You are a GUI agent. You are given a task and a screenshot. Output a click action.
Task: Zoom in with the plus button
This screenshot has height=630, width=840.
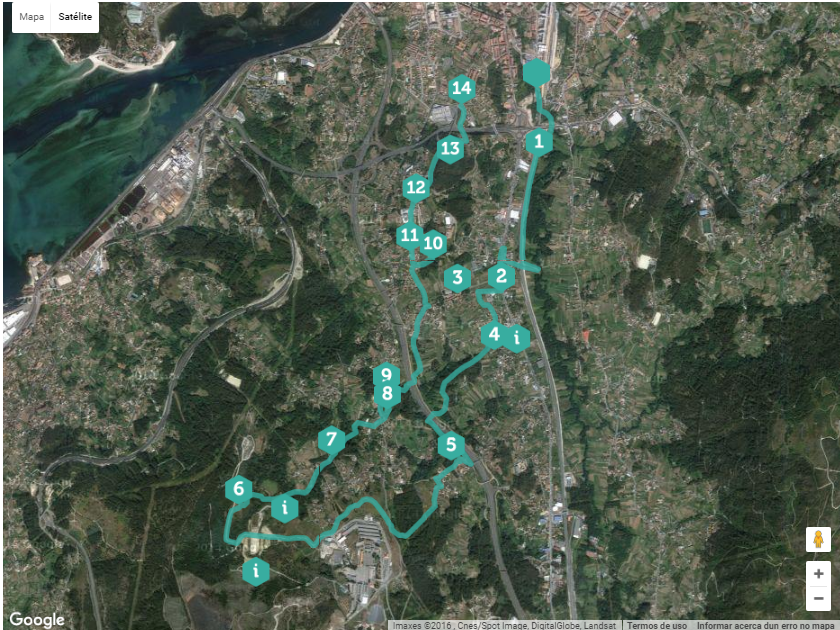818,574
